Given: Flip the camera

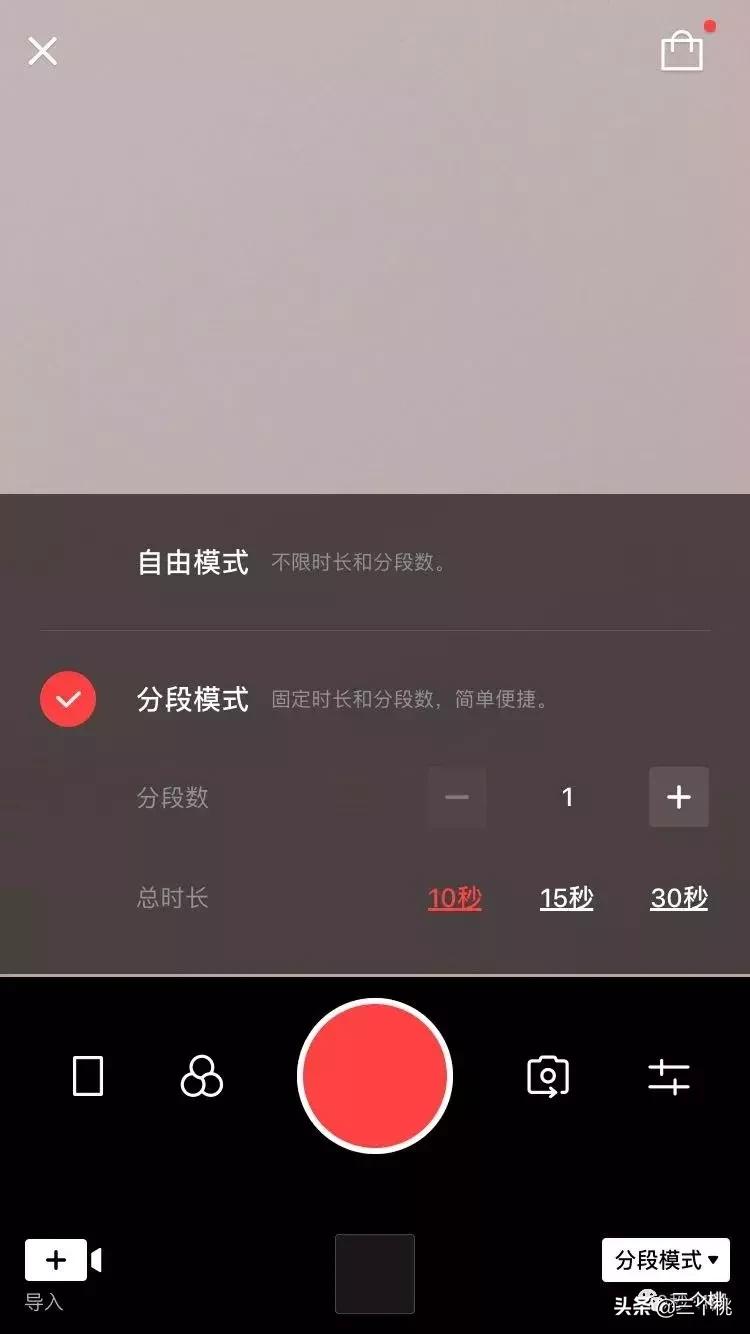Looking at the screenshot, I should click(547, 1077).
